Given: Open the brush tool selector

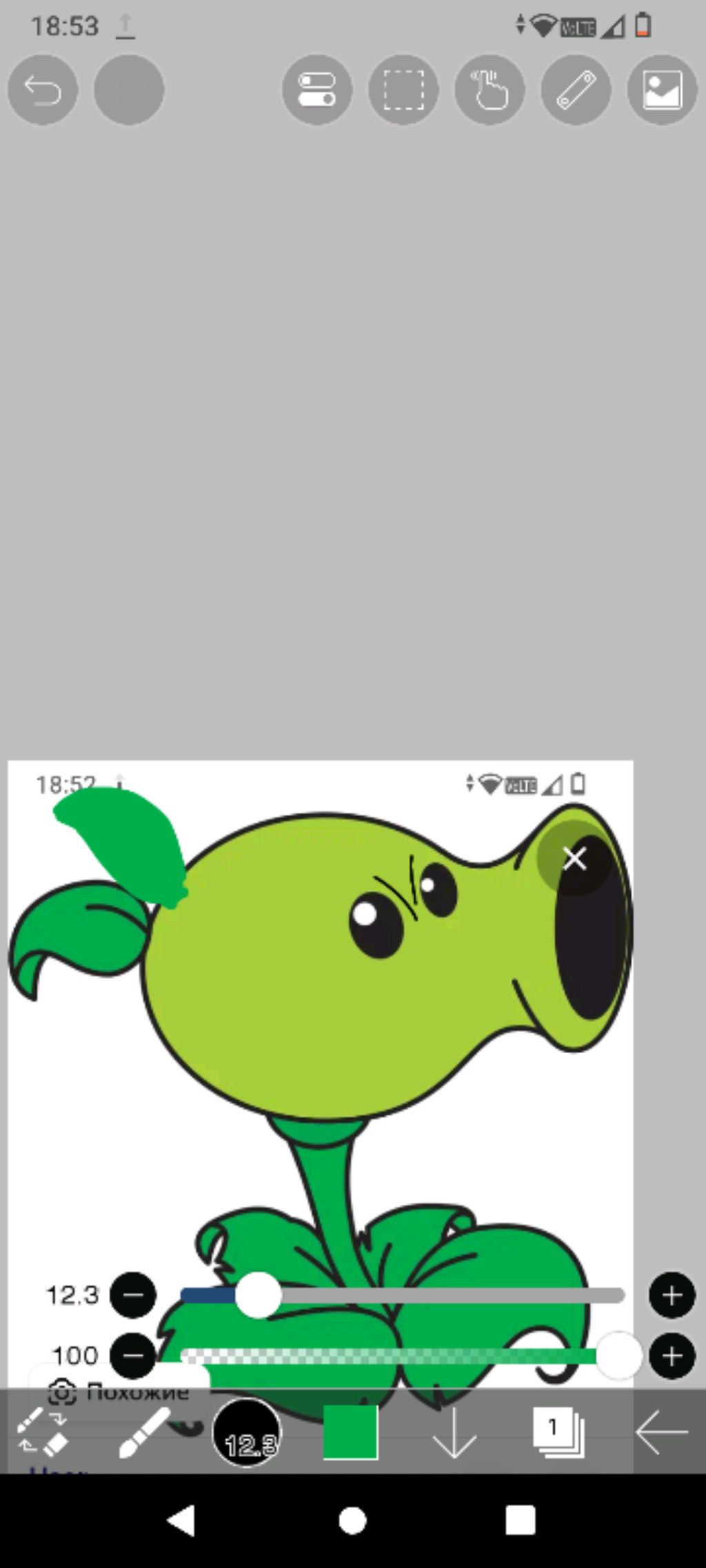Looking at the screenshot, I should click(x=143, y=1432).
